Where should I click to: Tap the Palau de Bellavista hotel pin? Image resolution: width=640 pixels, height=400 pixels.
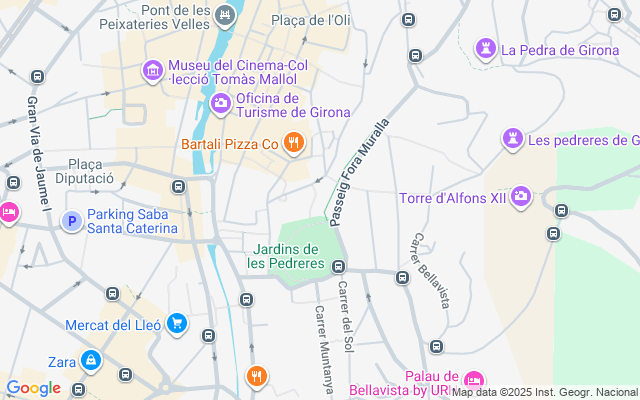[x=474, y=379]
